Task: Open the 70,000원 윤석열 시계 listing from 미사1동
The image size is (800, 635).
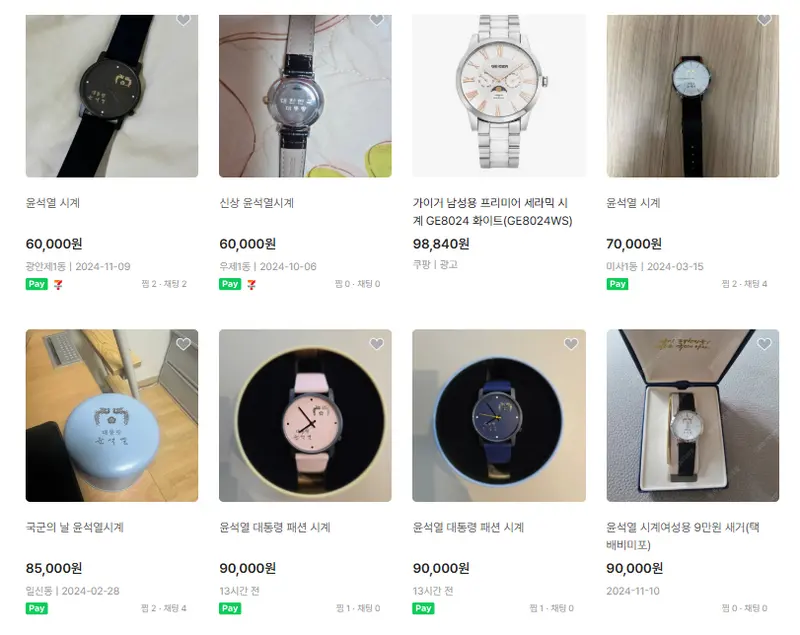Action: [692, 96]
